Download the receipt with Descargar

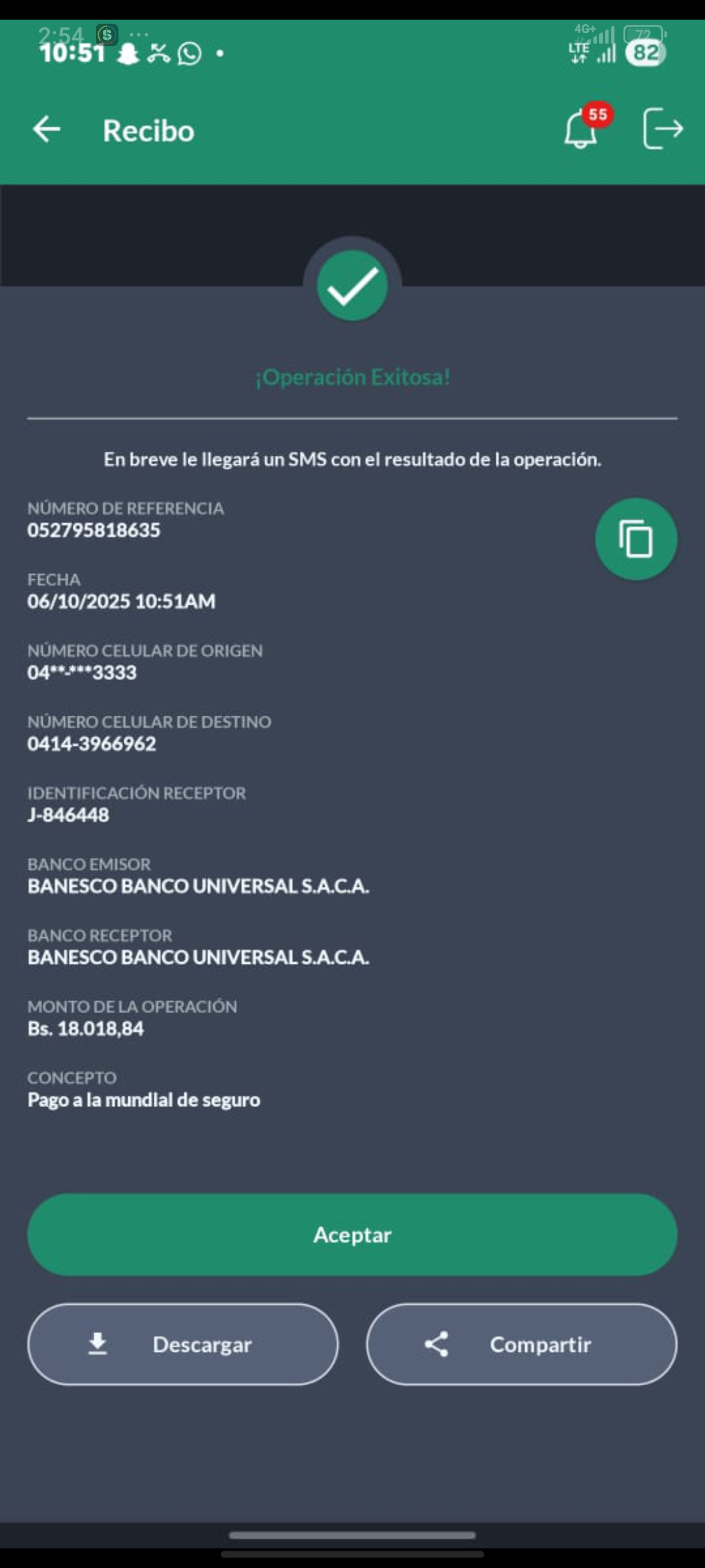183,1344
